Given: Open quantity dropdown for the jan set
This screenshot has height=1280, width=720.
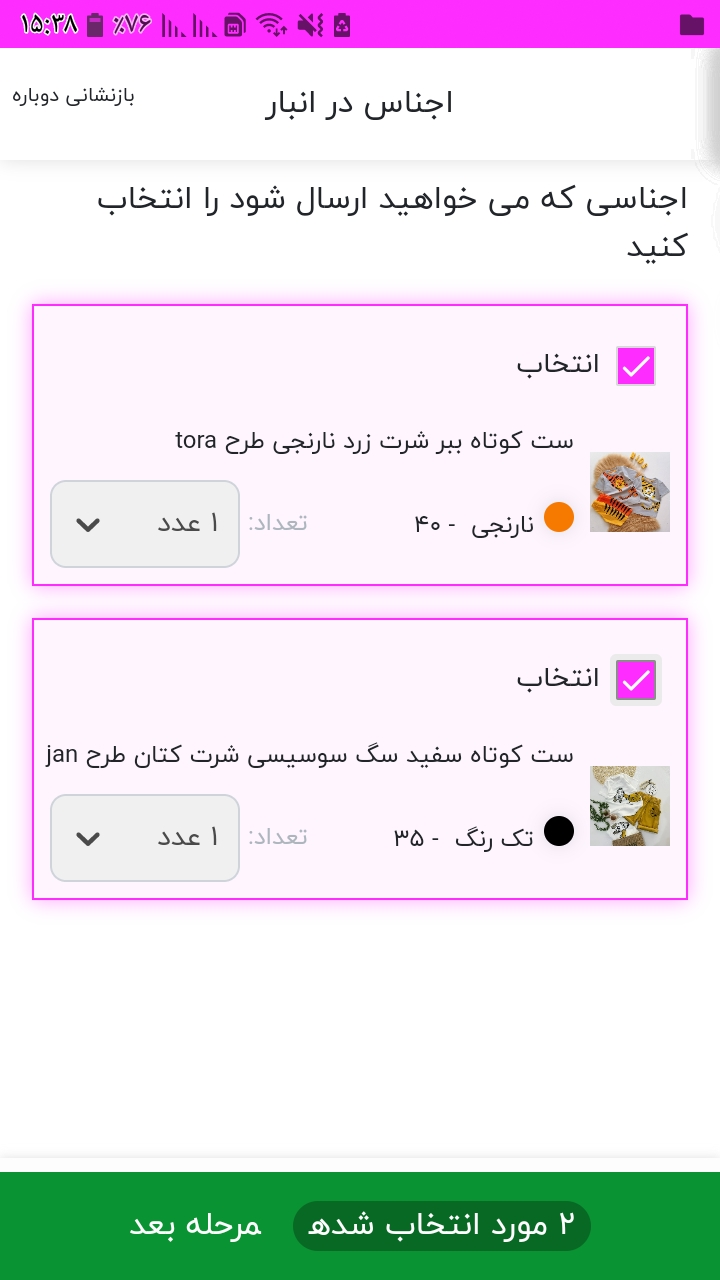Looking at the screenshot, I should coord(145,838).
